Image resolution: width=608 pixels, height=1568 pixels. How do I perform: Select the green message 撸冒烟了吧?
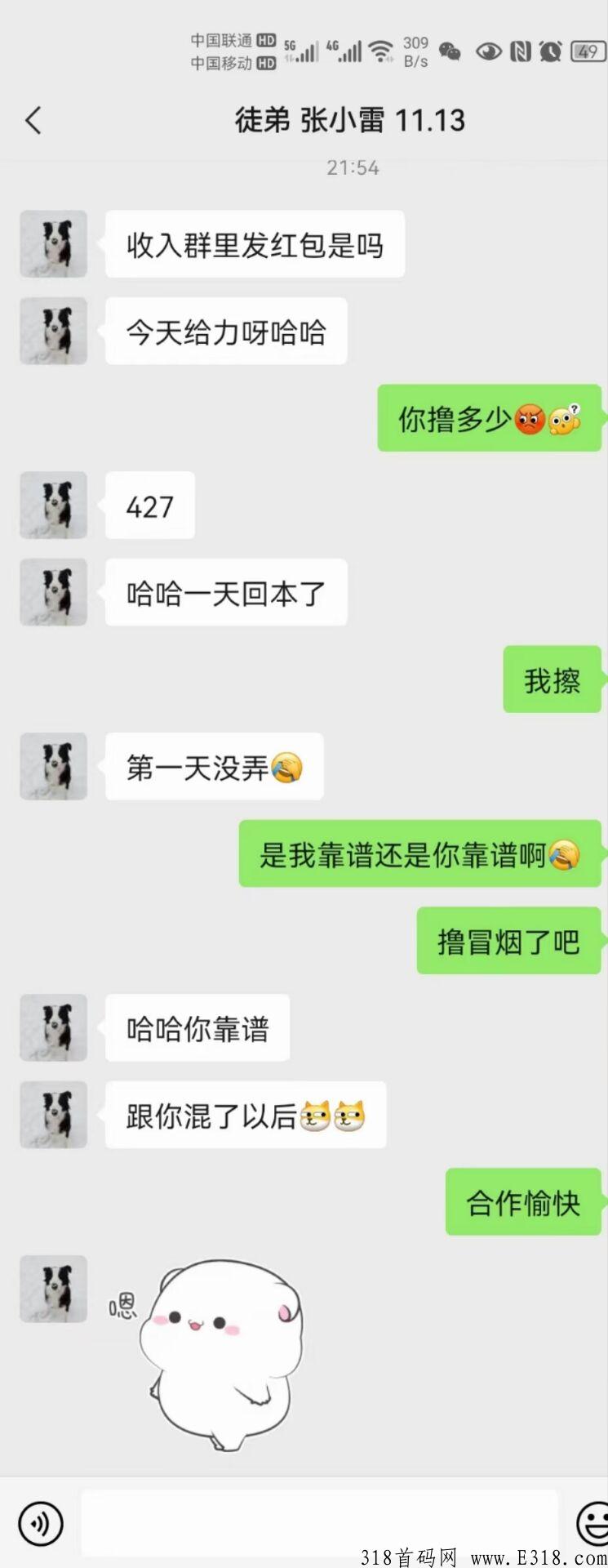pyautogui.click(x=508, y=941)
